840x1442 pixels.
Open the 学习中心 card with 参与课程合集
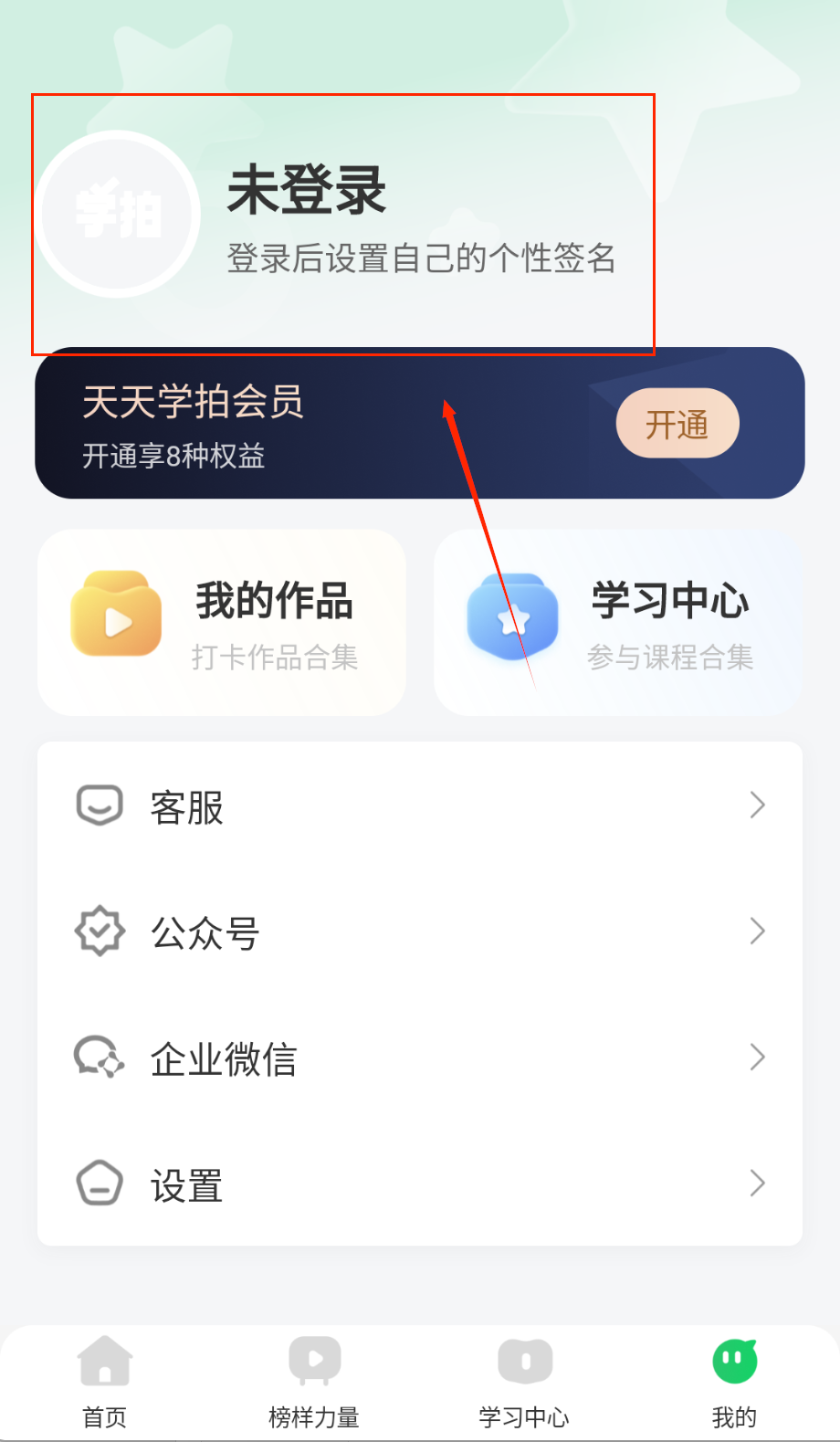pos(618,623)
